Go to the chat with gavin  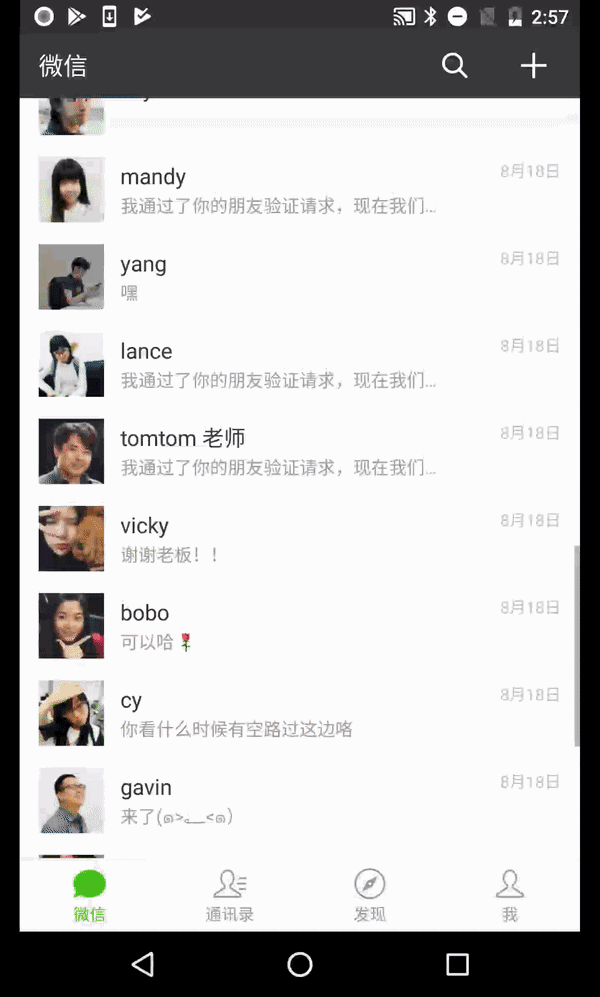click(300, 800)
